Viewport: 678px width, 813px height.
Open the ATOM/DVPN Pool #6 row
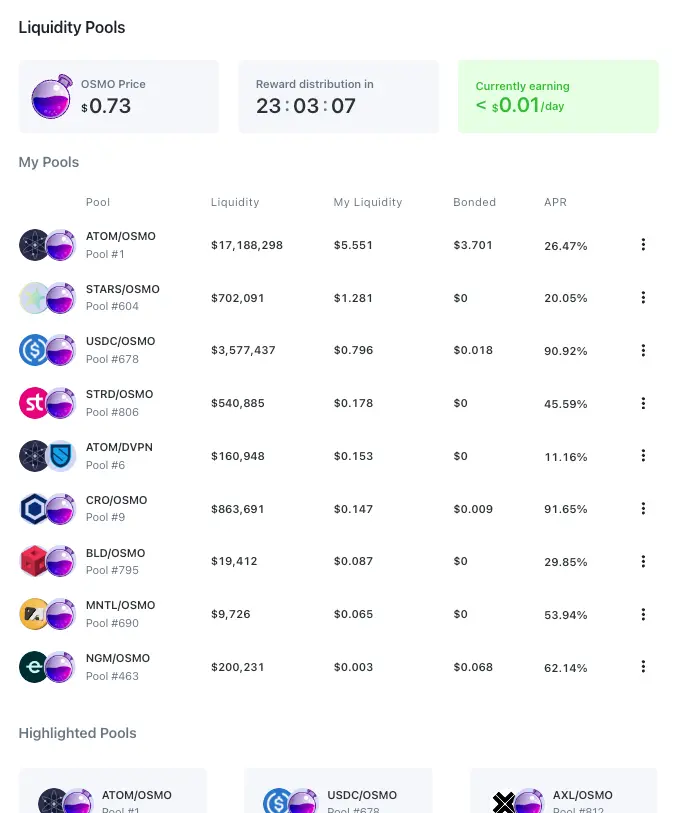(x=119, y=456)
